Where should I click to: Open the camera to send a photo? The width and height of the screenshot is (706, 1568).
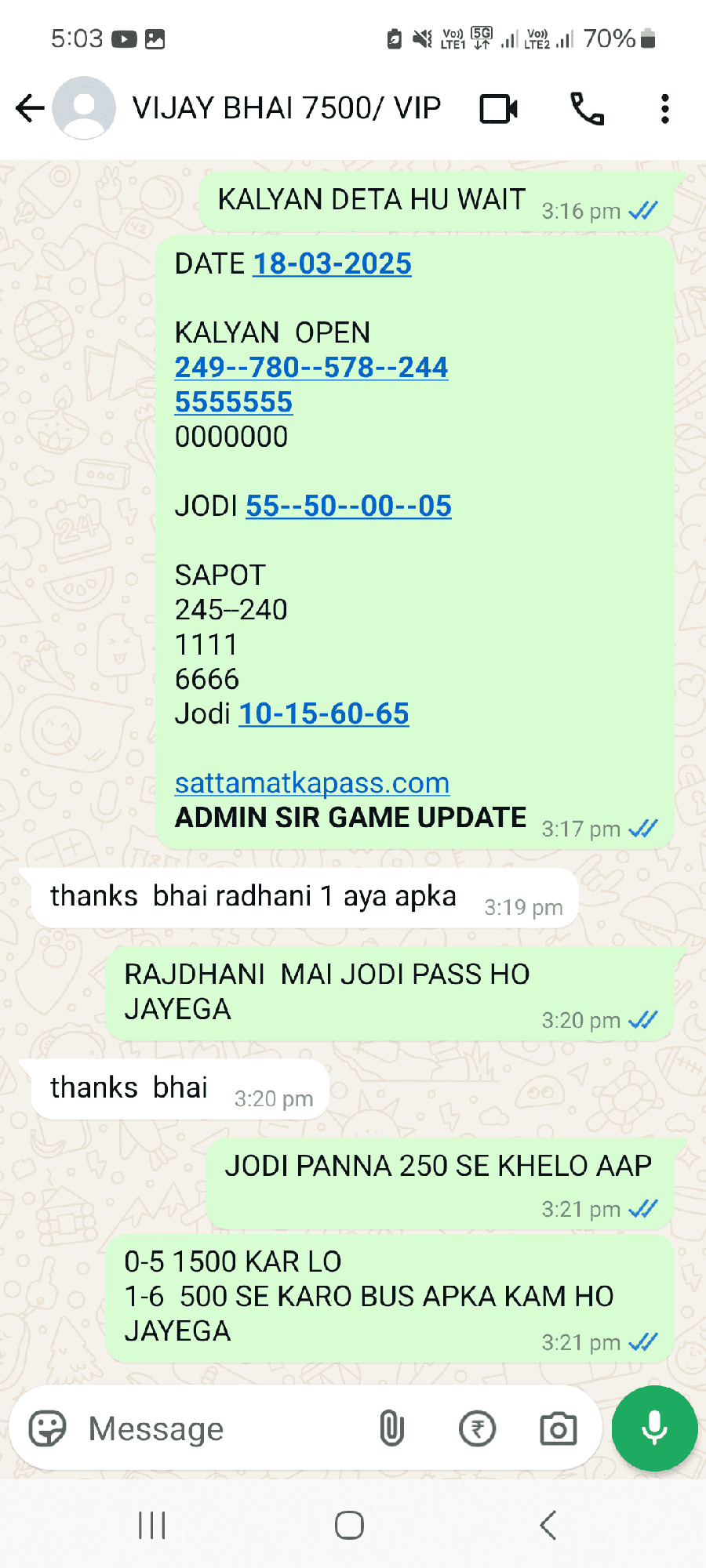pos(559,1428)
